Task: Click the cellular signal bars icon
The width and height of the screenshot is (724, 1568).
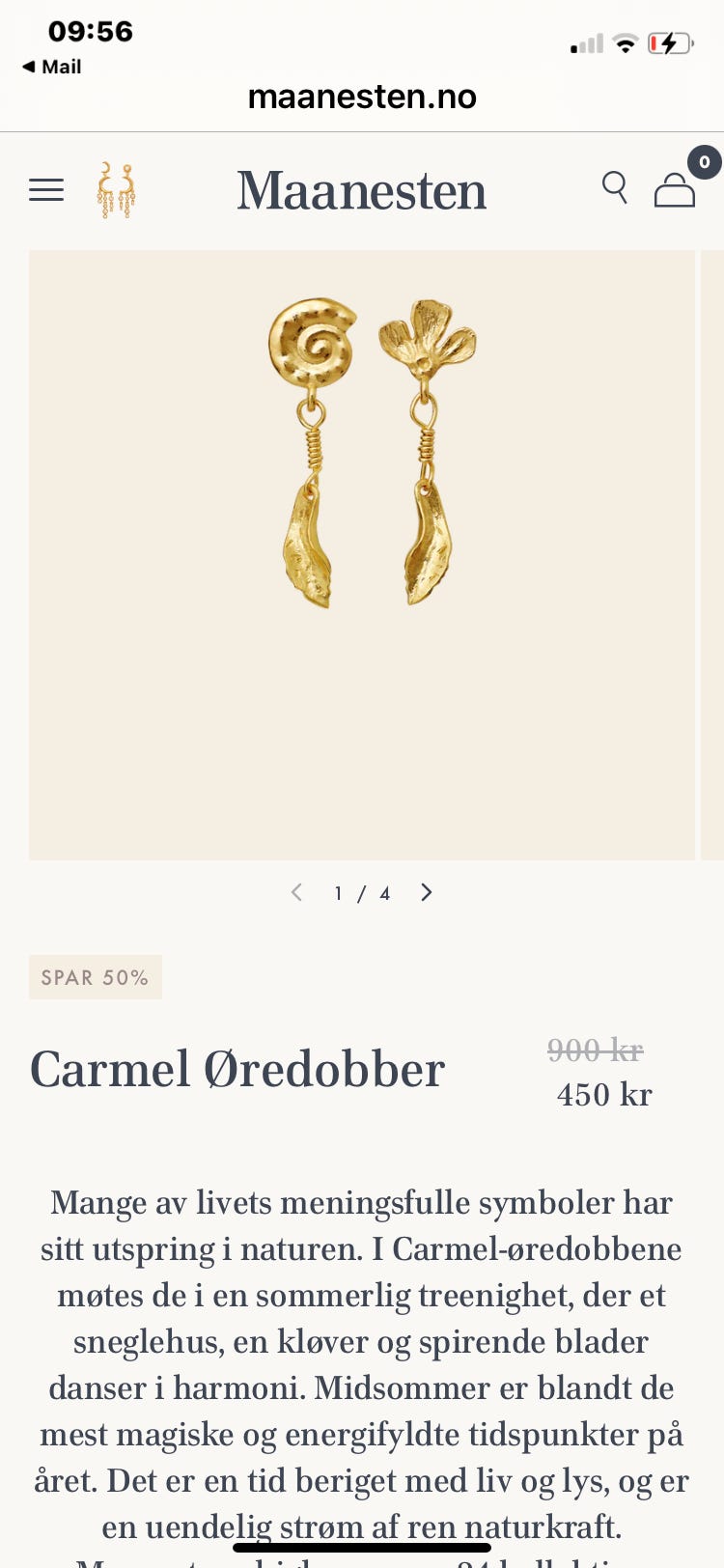Action: click(x=585, y=42)
